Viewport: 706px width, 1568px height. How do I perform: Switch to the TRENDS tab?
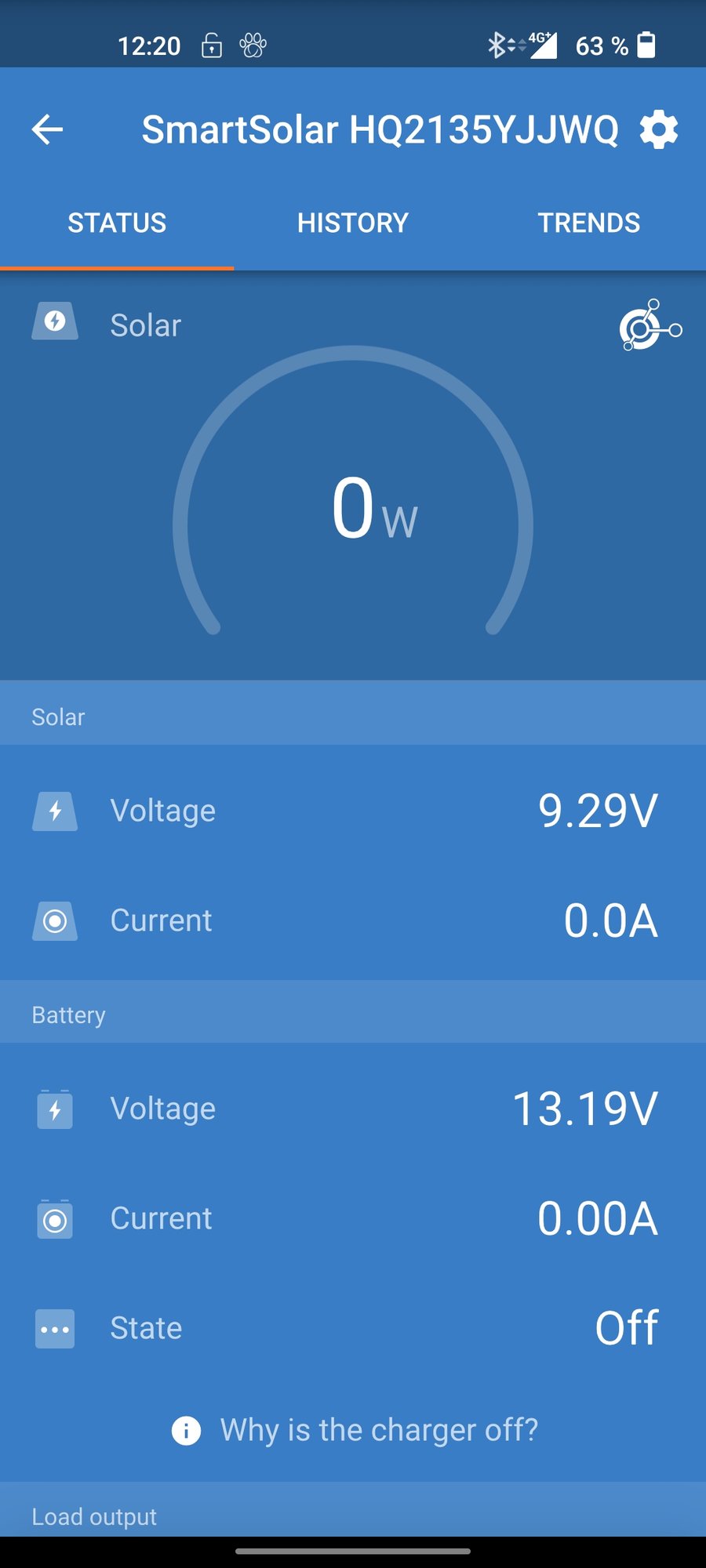[588, 223]
